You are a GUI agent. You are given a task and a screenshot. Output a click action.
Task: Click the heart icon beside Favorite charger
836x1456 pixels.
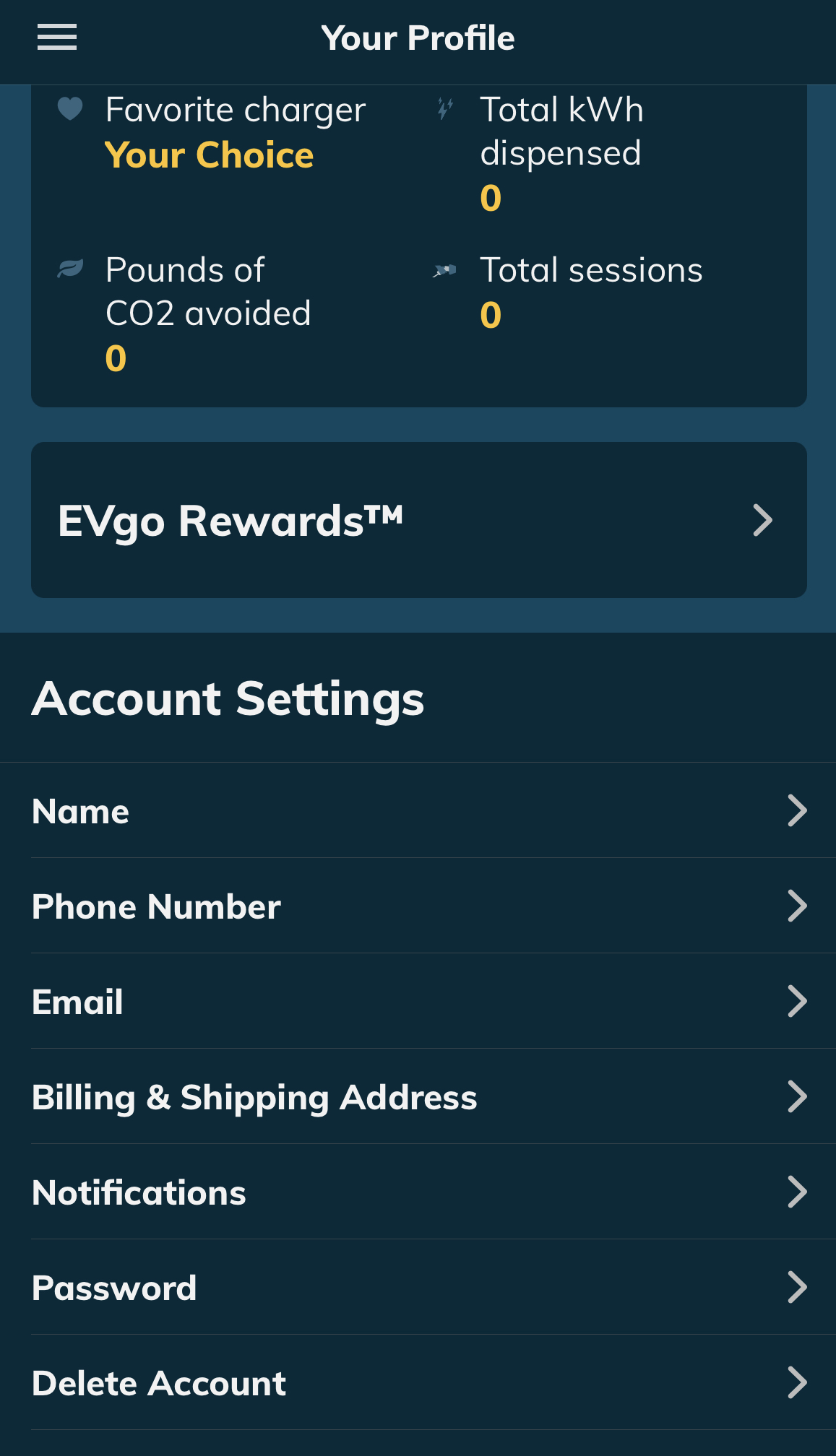tap(71, 110)
